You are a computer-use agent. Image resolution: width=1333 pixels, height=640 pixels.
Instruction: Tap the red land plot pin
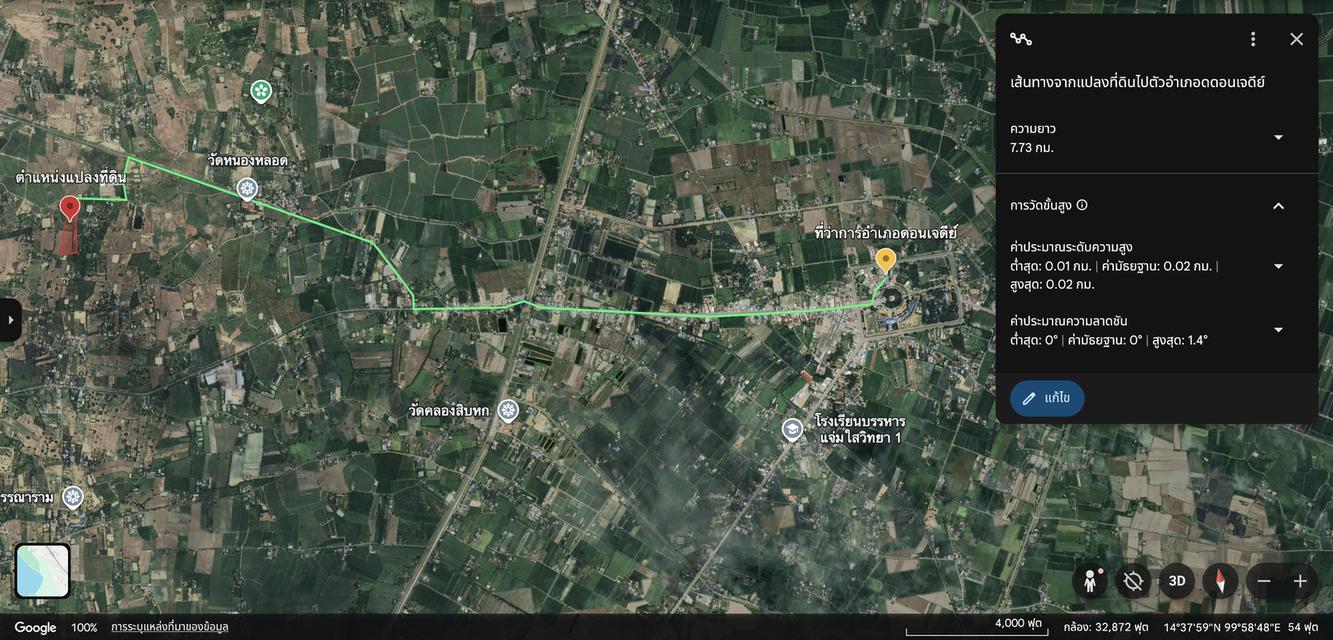coord(69,208)
